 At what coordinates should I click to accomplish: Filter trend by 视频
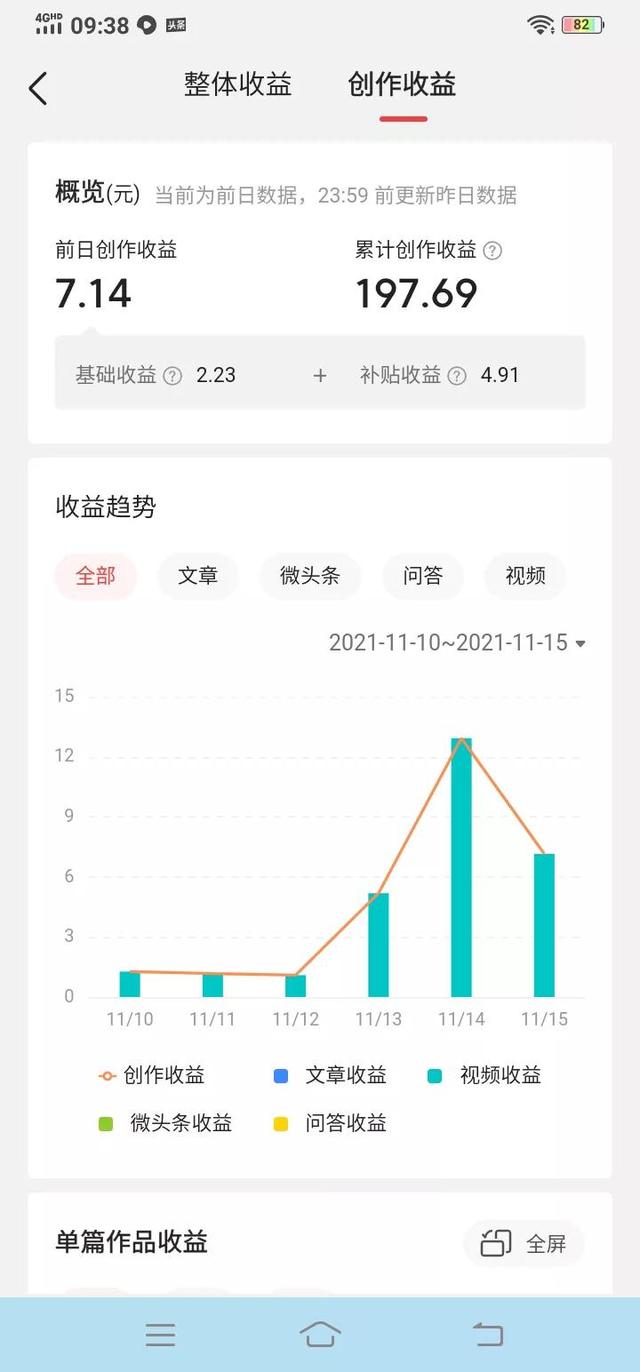pos(525,576)
